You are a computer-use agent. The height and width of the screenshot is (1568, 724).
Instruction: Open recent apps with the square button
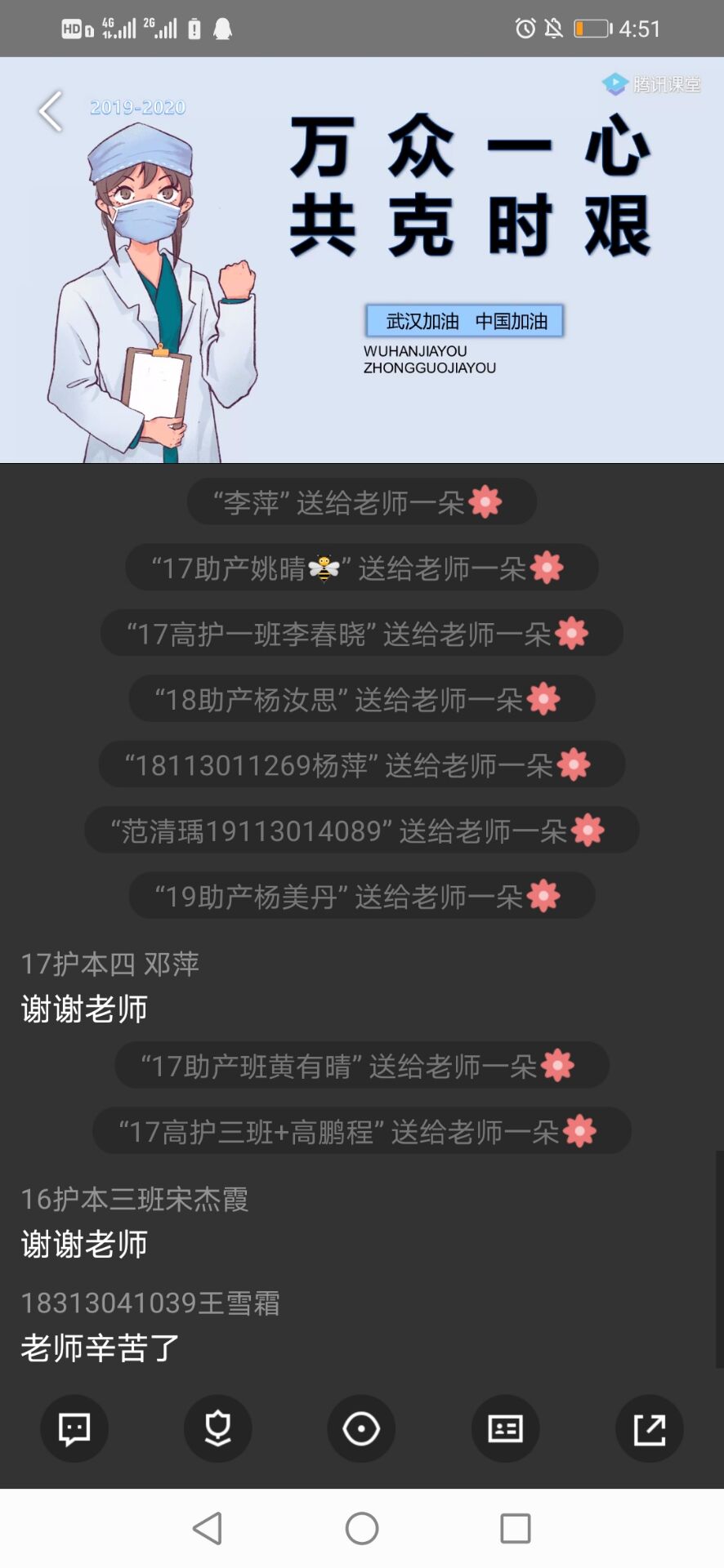click(x=515, y=1528)
